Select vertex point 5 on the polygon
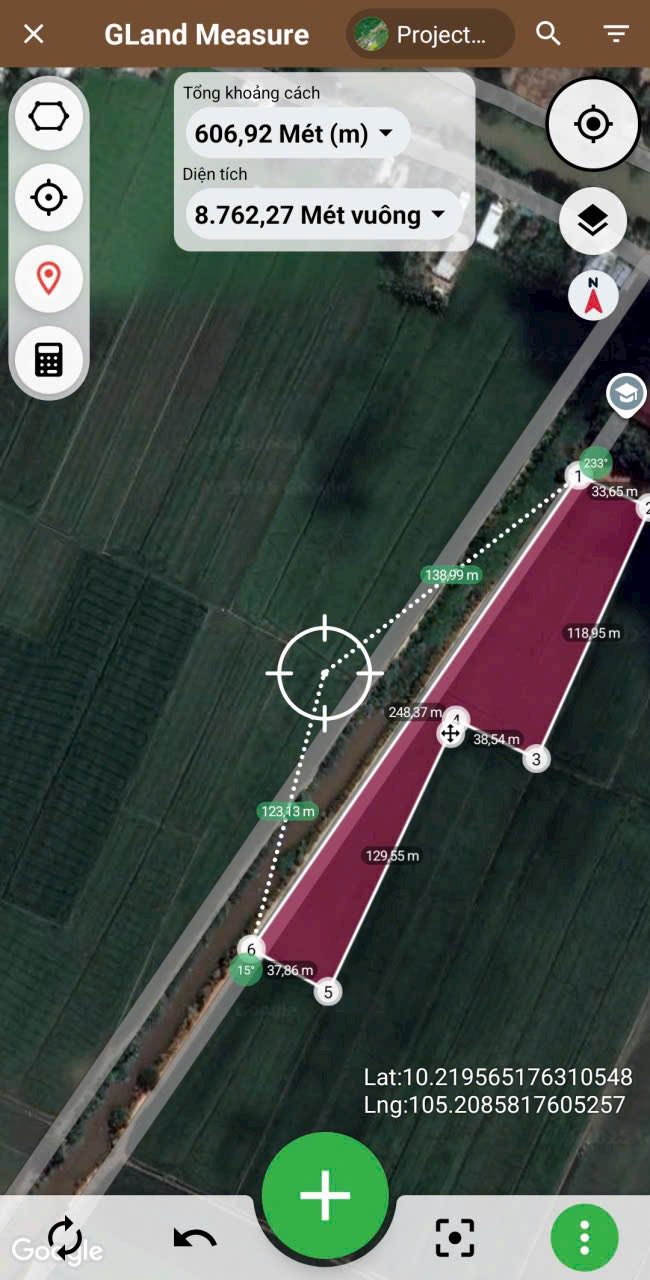The height and width of the screenshot is (1280, 650). click(327, 992)
